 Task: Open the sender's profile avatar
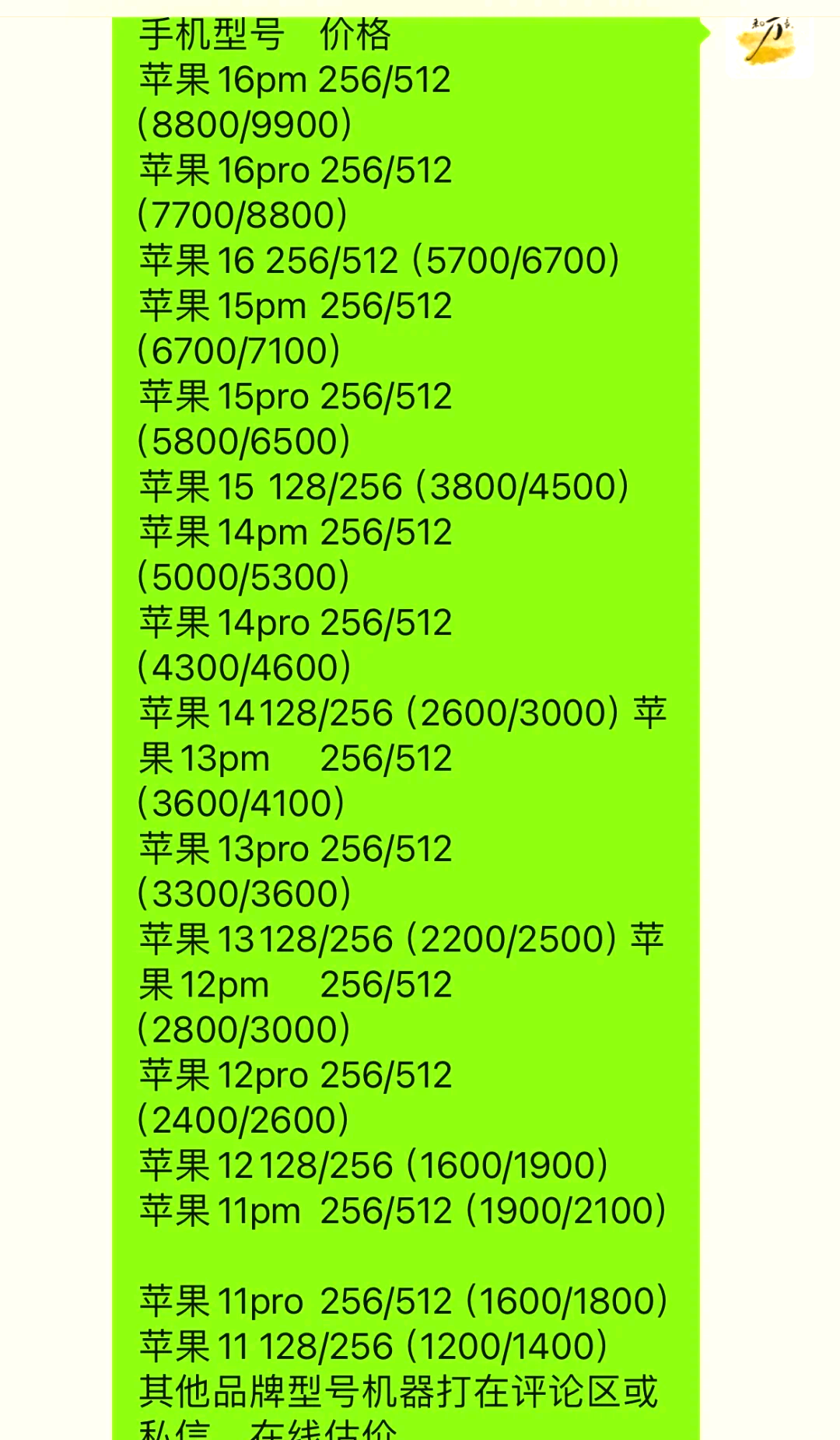pos(768,44)
